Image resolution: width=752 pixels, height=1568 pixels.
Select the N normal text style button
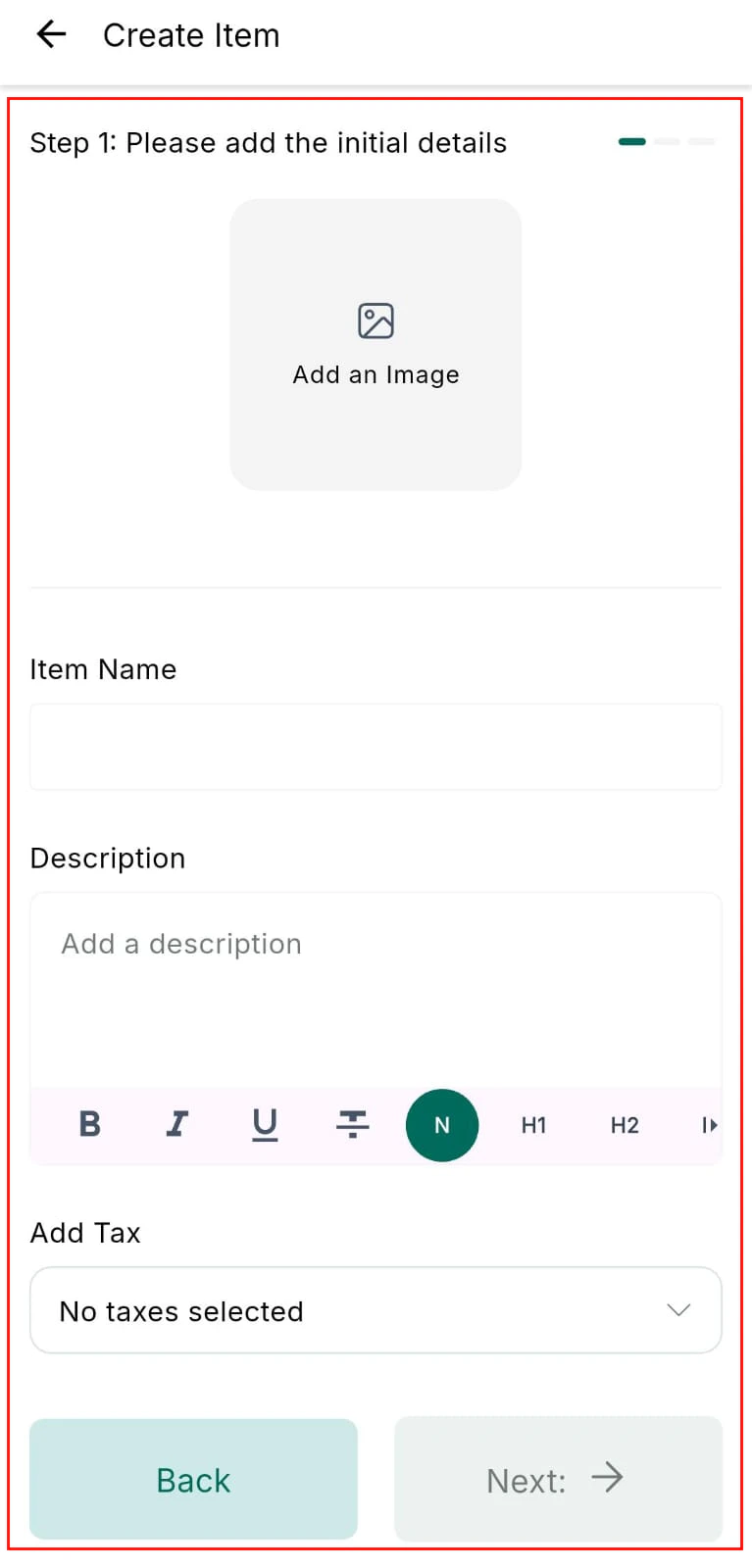click(441, 1125)
